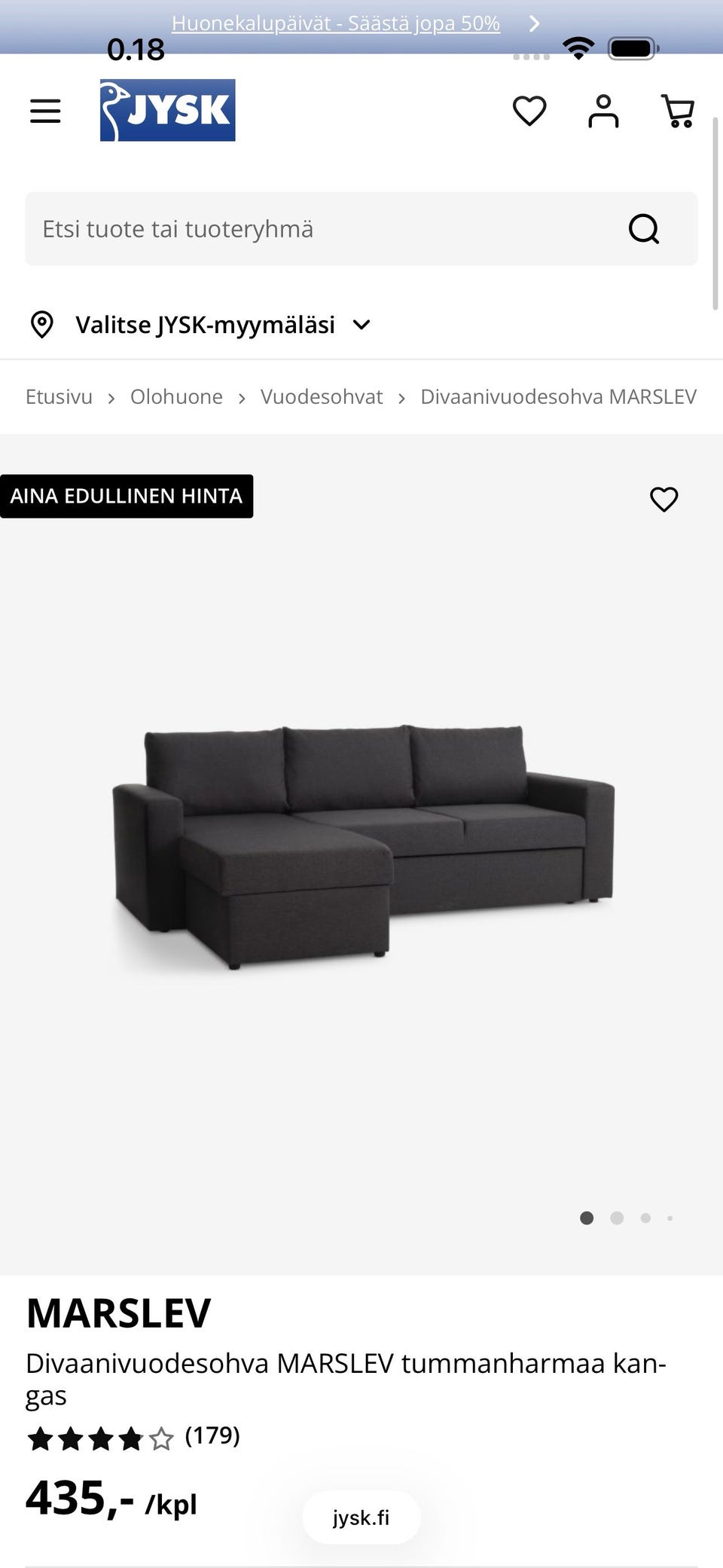Open the Olohuone breadcrumb
The image size is (723, 1568).
click(x=176, y=397)
